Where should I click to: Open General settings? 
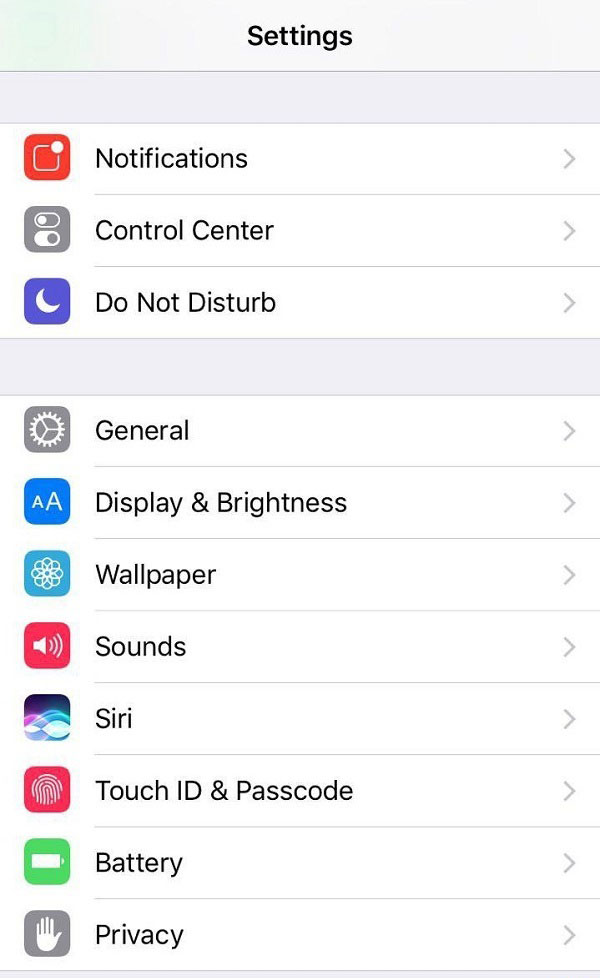tap(300, 431)
